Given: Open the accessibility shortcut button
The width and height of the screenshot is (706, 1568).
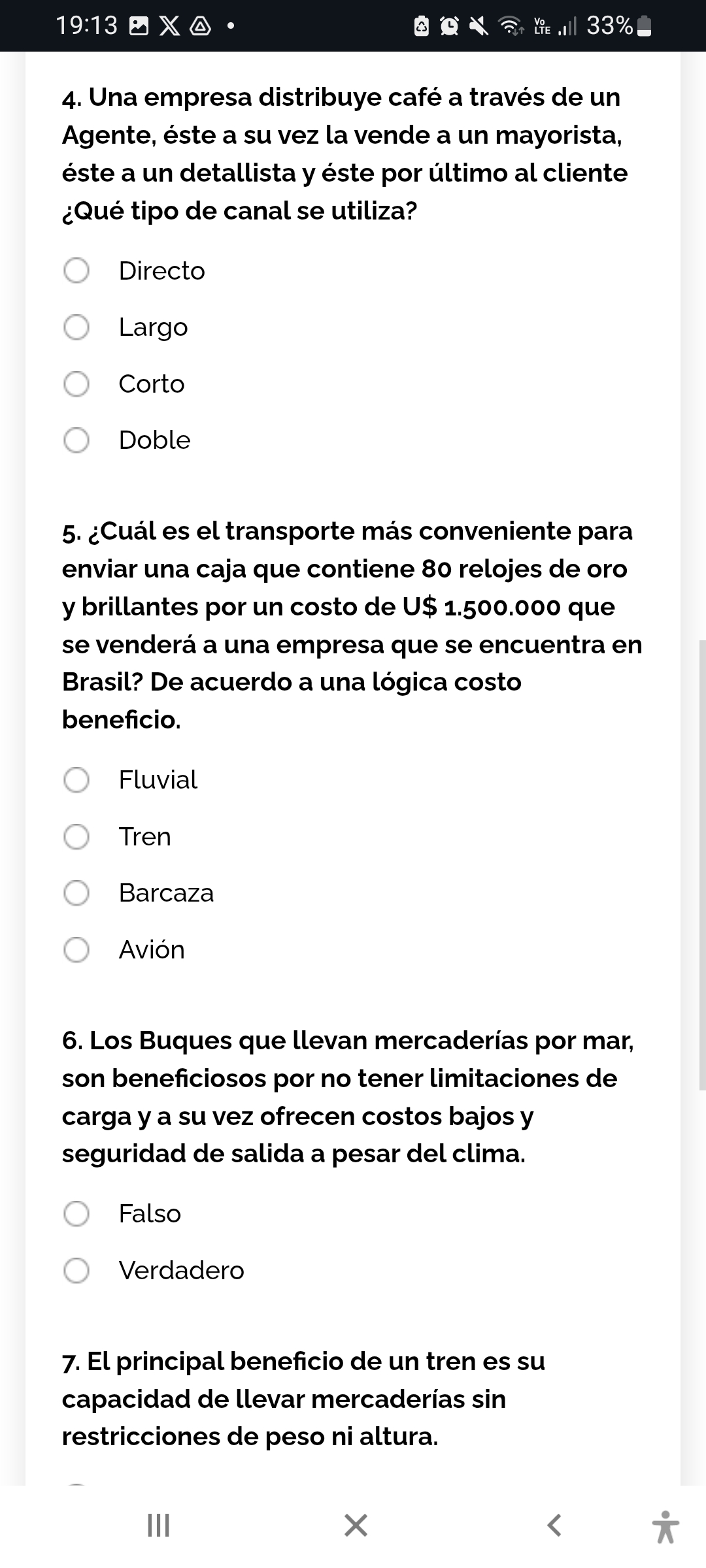Looking at the screenshot, I should click(665, 1526).
